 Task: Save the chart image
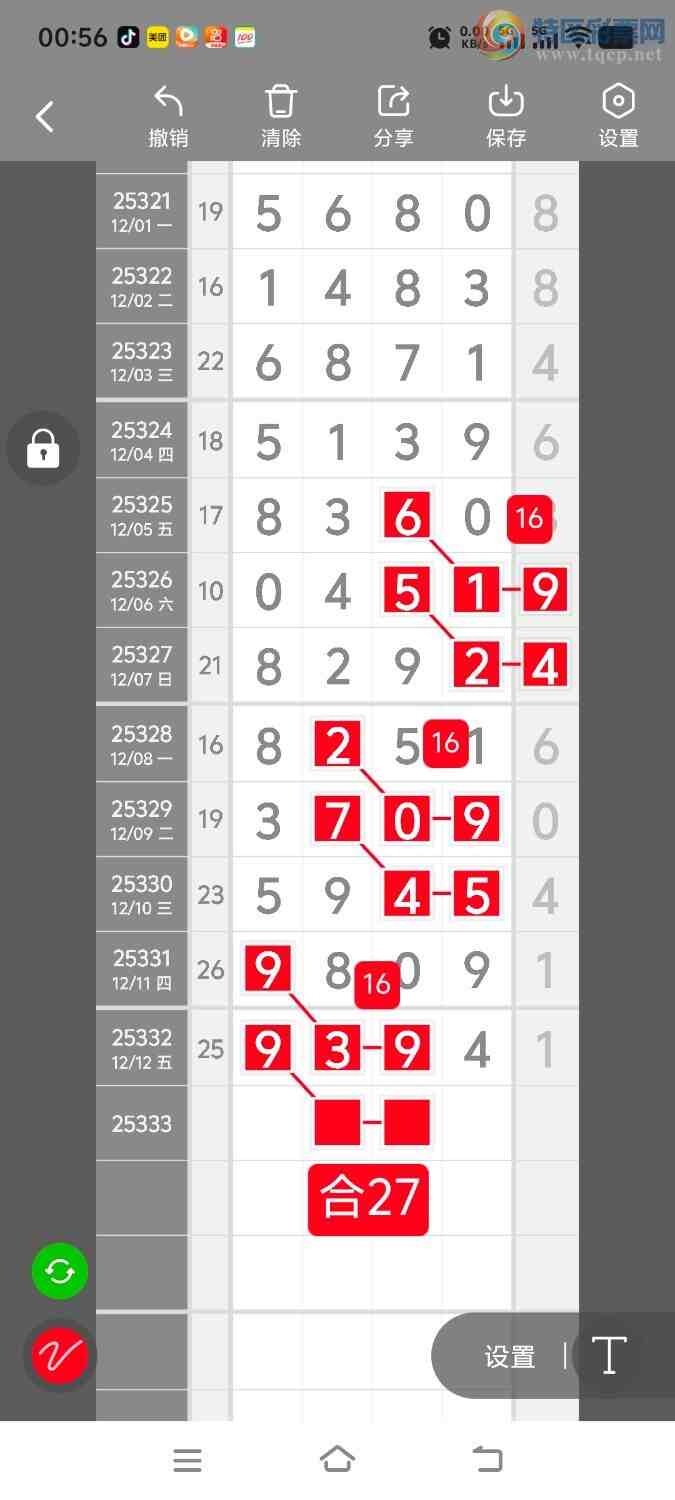[506, 116]
